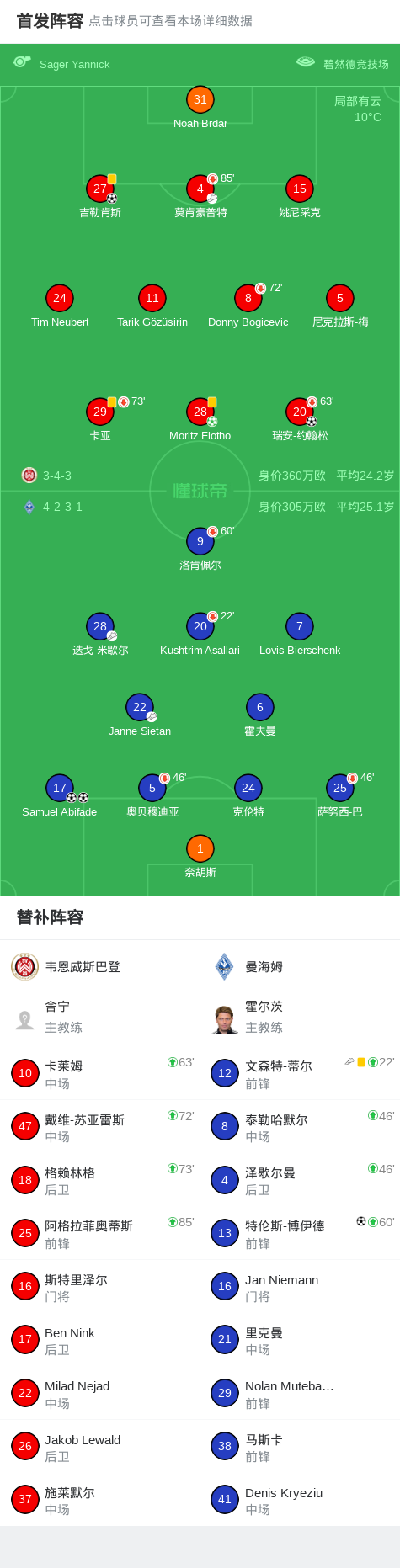This screenshot has width=400, height=1568.
Task: Open Janne Sietan's player data
Action: [140, 715]
